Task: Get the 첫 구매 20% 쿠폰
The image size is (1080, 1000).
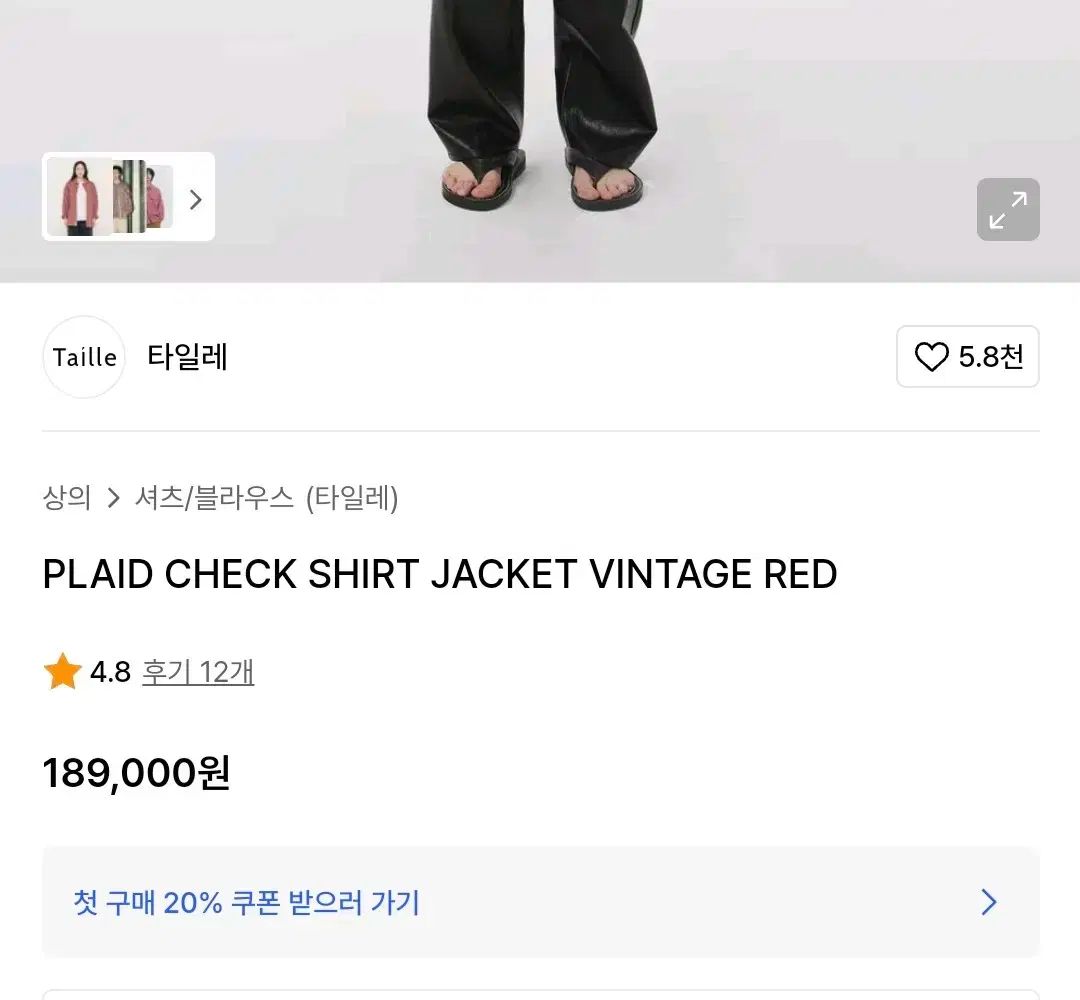Action: coord(540,903)
